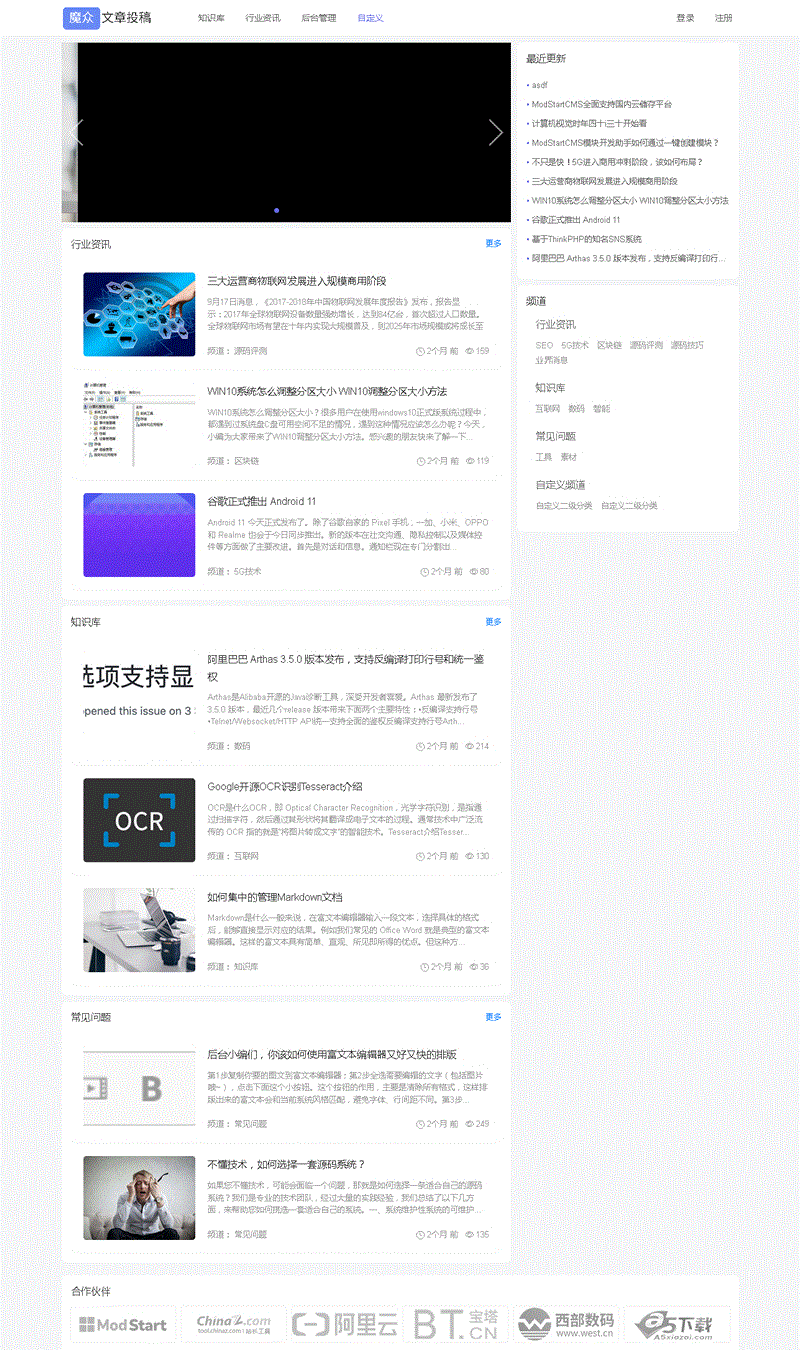Switch to 行业资讯 in top navigation

pyautogui.click(x=263, y=18)
